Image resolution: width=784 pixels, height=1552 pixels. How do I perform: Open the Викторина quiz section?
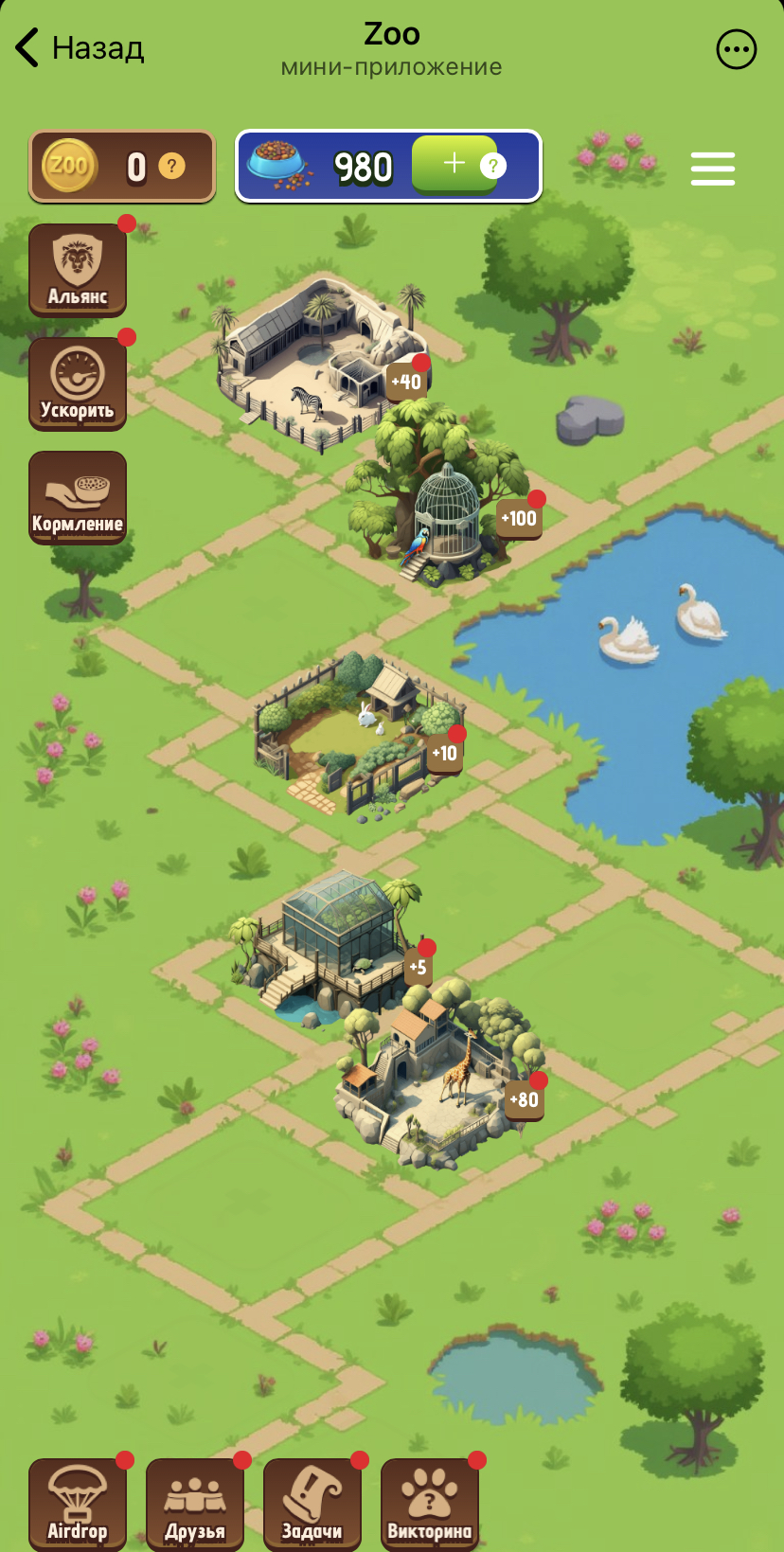coord(430,1504)
